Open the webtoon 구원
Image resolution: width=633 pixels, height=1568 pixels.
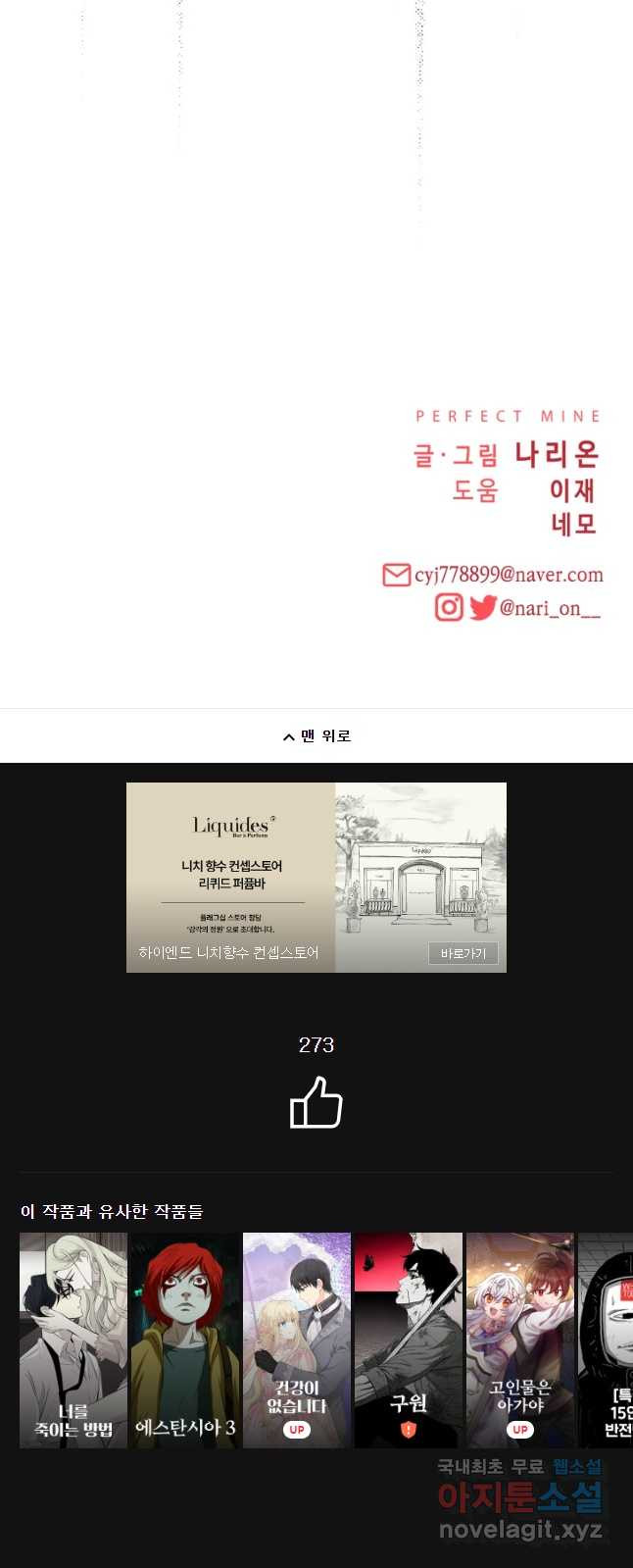click(x=409, y=1340)
